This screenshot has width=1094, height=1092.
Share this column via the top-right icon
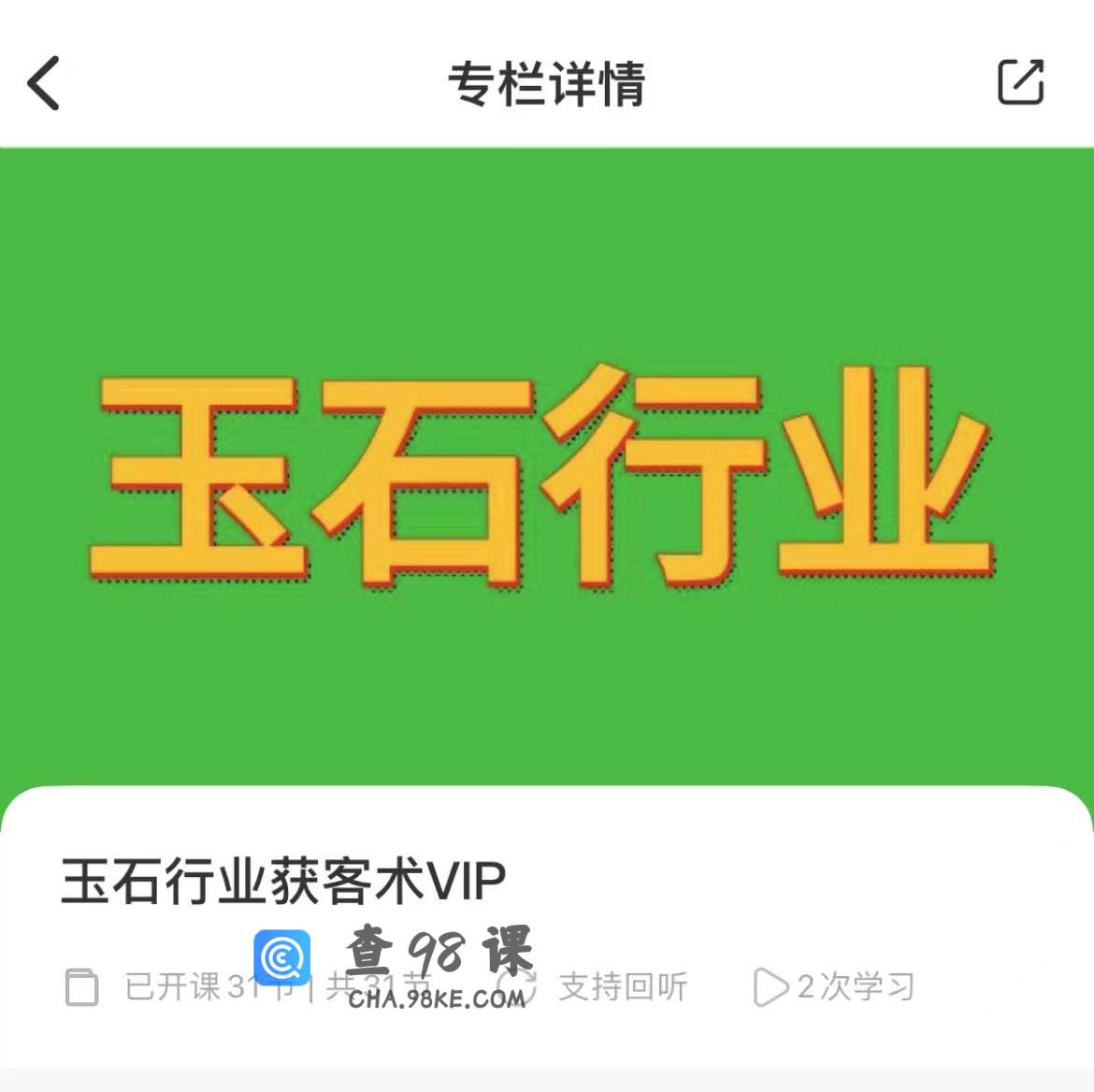coord(1020,82)
